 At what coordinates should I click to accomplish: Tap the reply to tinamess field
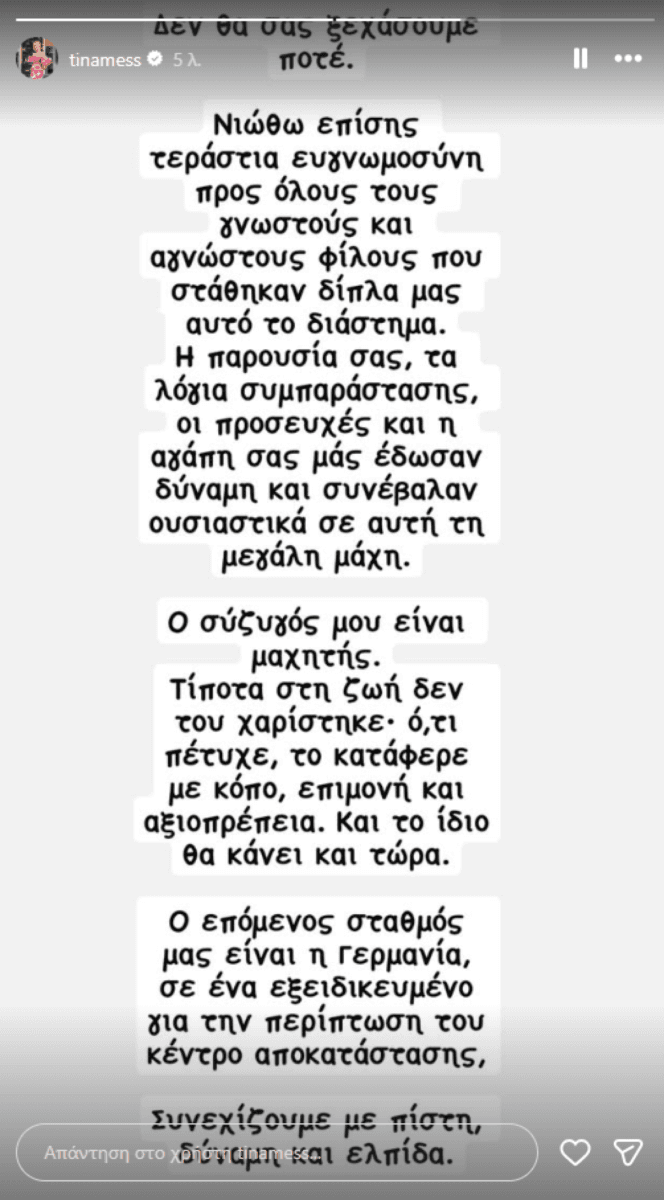coord(278,1153)
